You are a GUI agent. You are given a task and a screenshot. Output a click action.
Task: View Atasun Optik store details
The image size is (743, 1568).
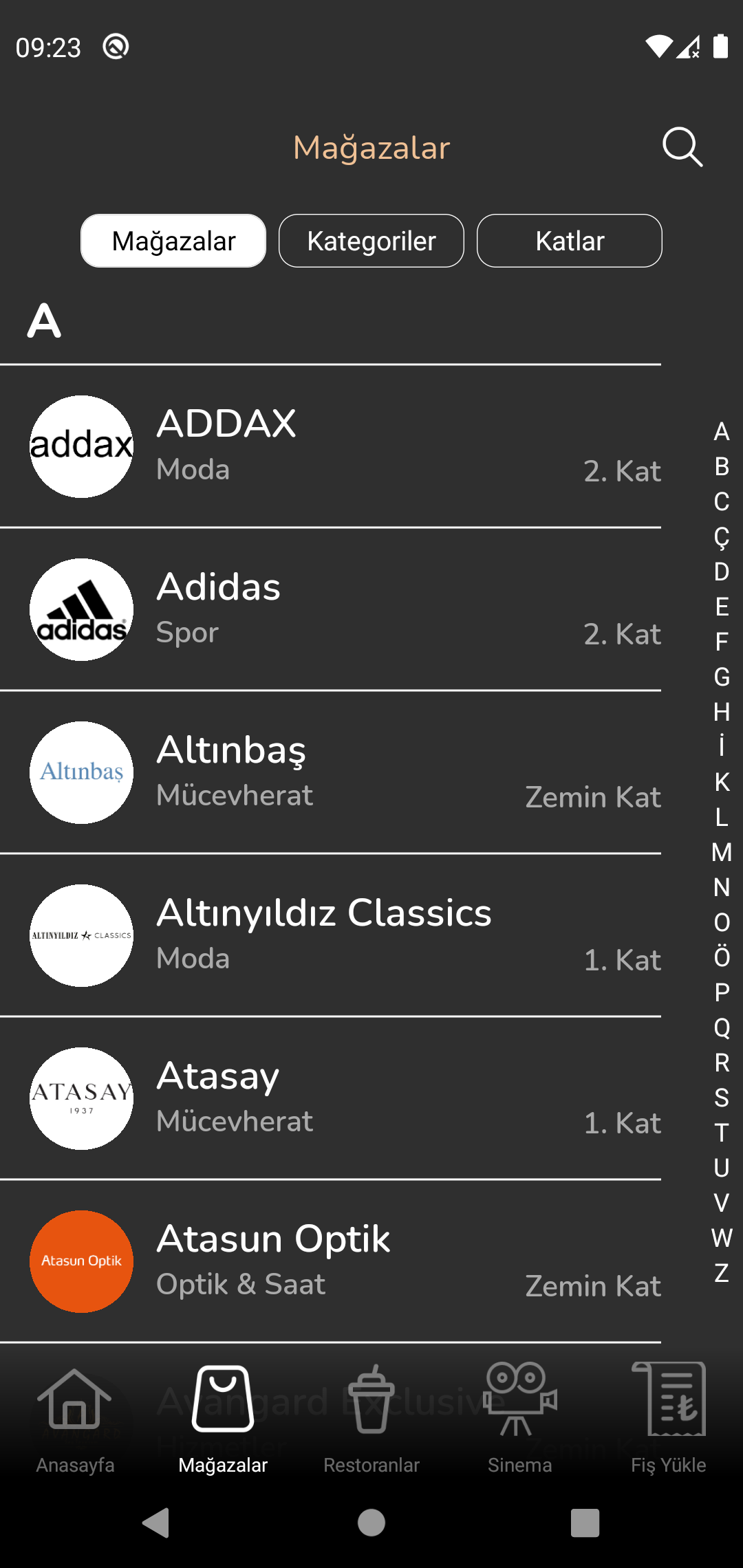point(330,1261)
